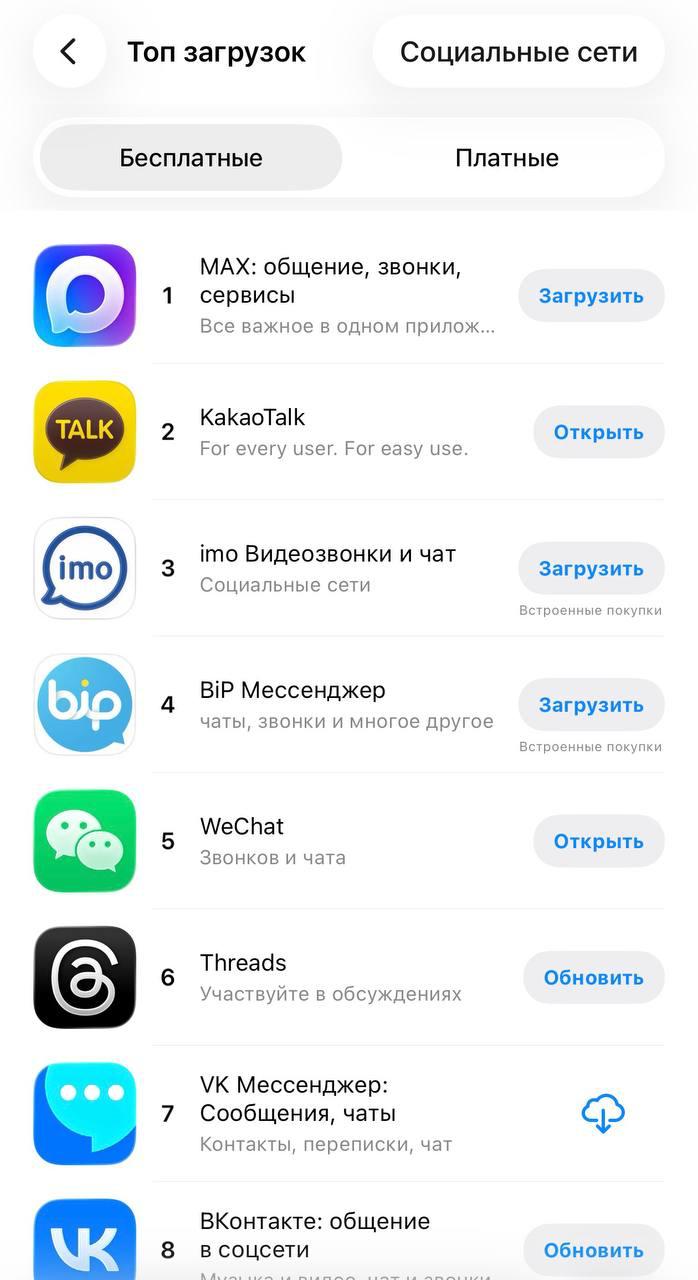Go back with the top-left arrow
Screen dimensions: 698x1280
coord(69,52)
